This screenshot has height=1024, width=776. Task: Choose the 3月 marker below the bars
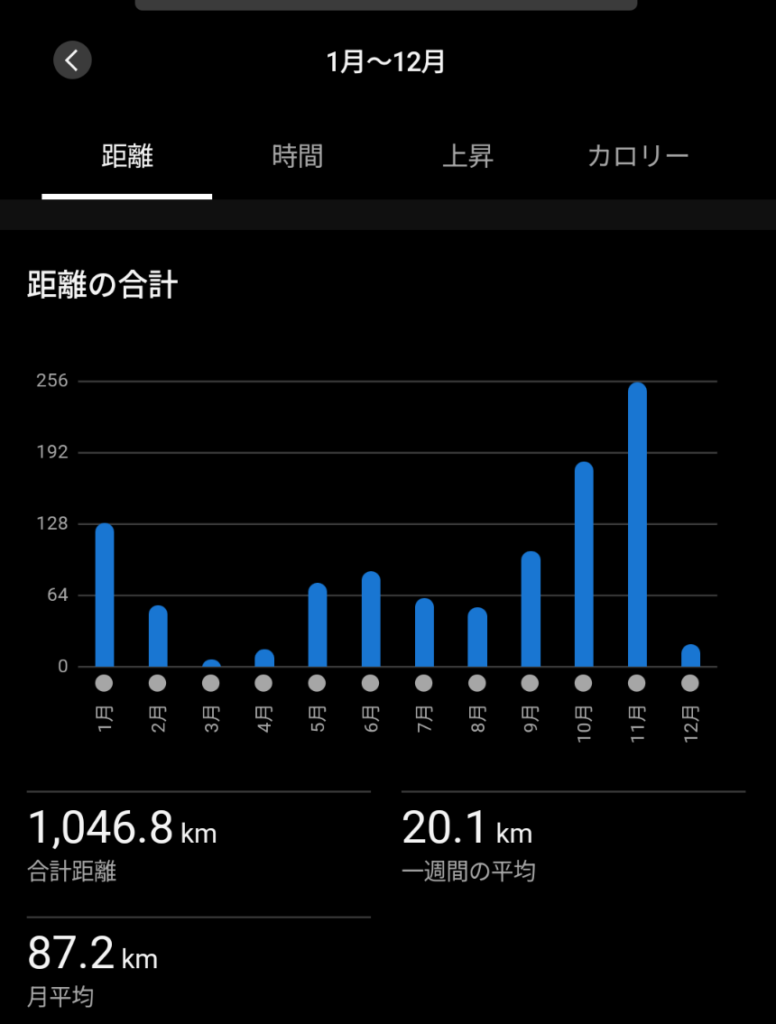pyautogui.click(x=211, y=684)
